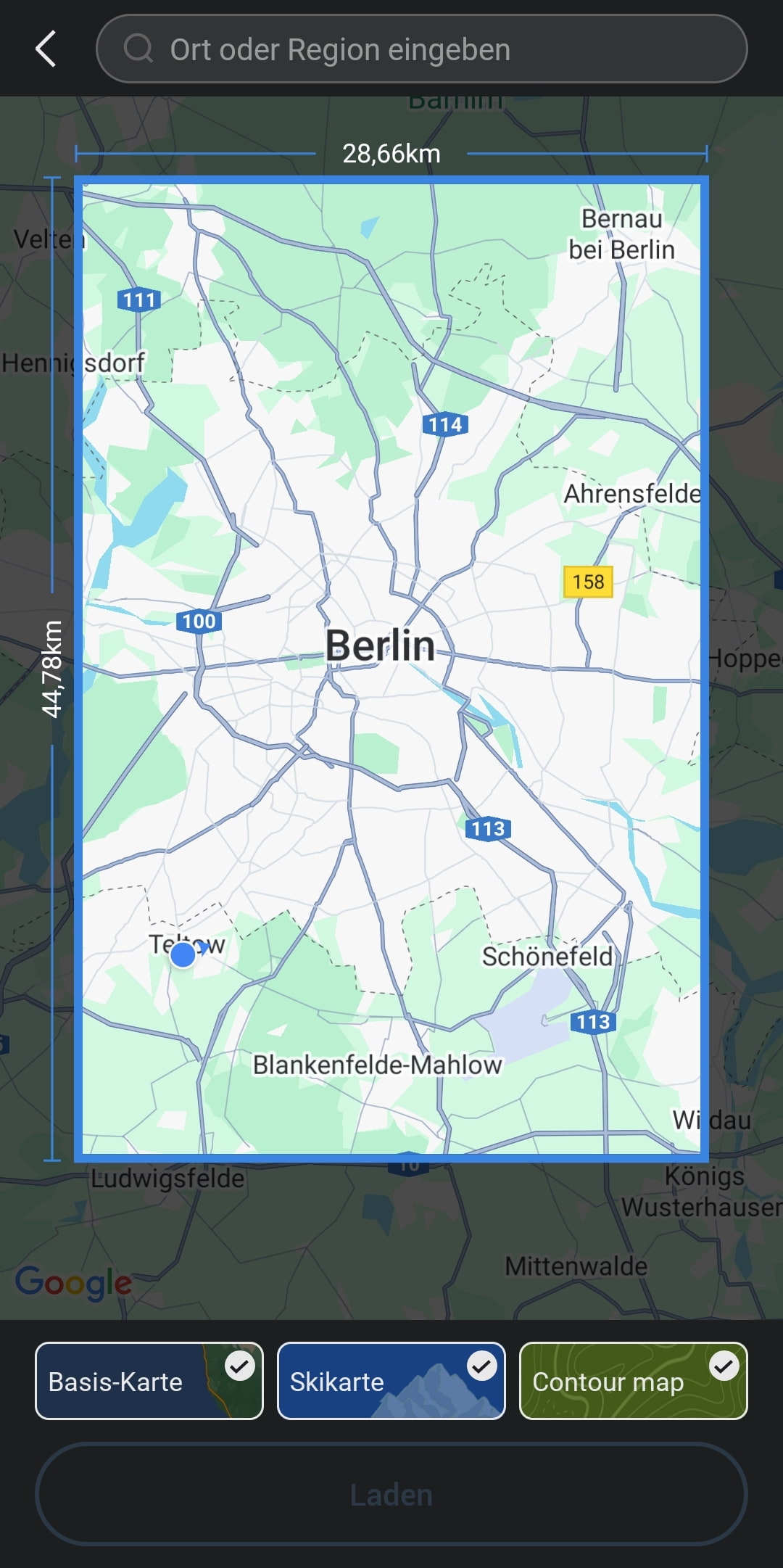
Task: Deselect the Skikarte map option
Action: tap(391, 1380)
